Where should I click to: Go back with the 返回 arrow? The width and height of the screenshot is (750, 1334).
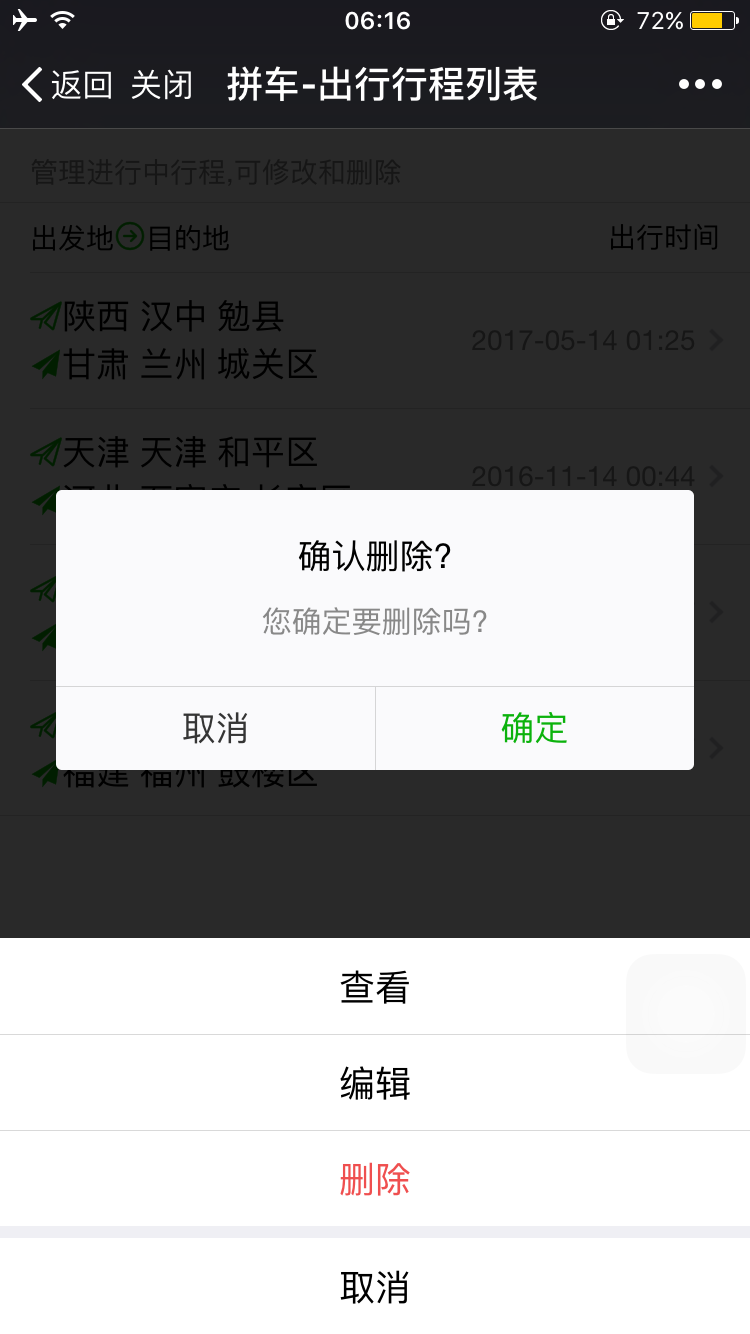point(66,85)
